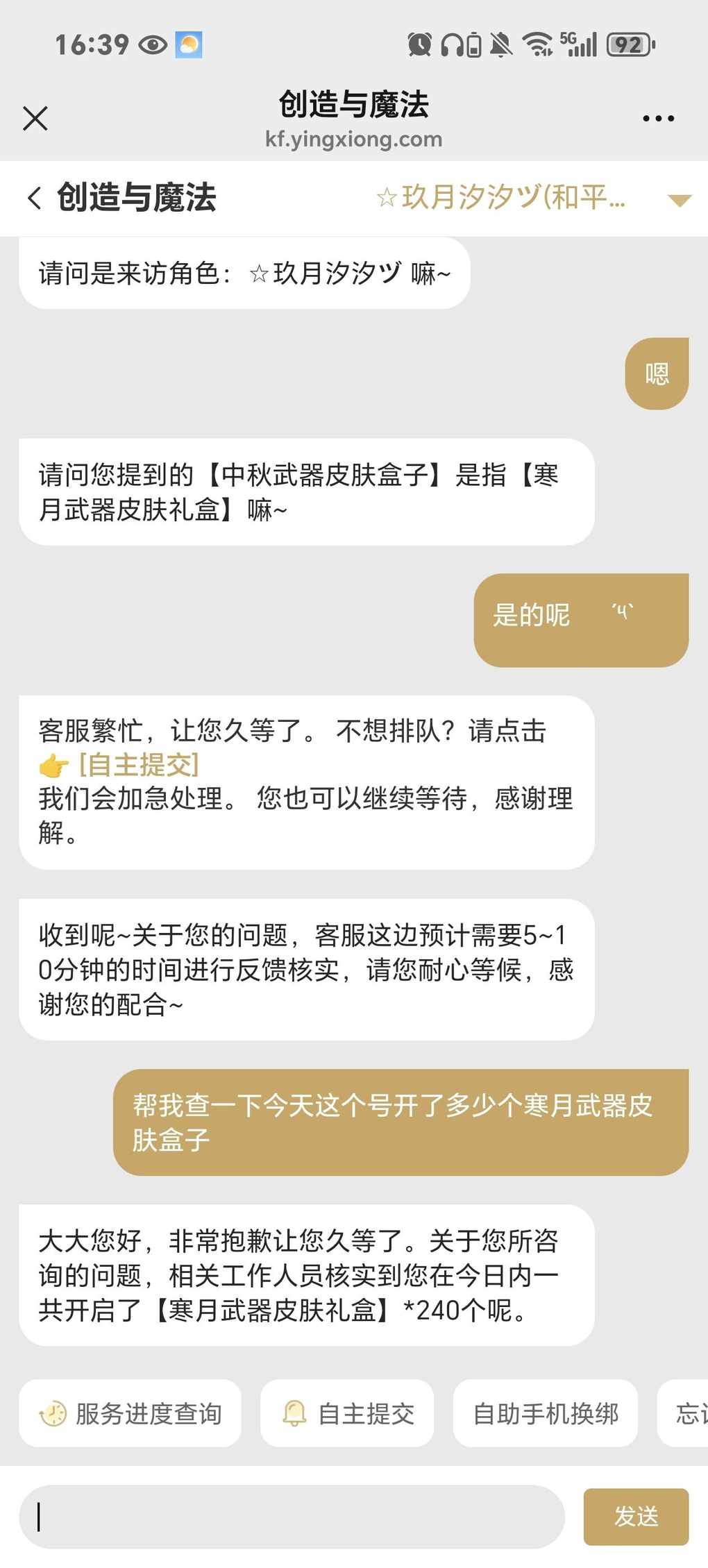The image size is (708, 1568).
Task: Focus the message input field
Action: 292,1517
